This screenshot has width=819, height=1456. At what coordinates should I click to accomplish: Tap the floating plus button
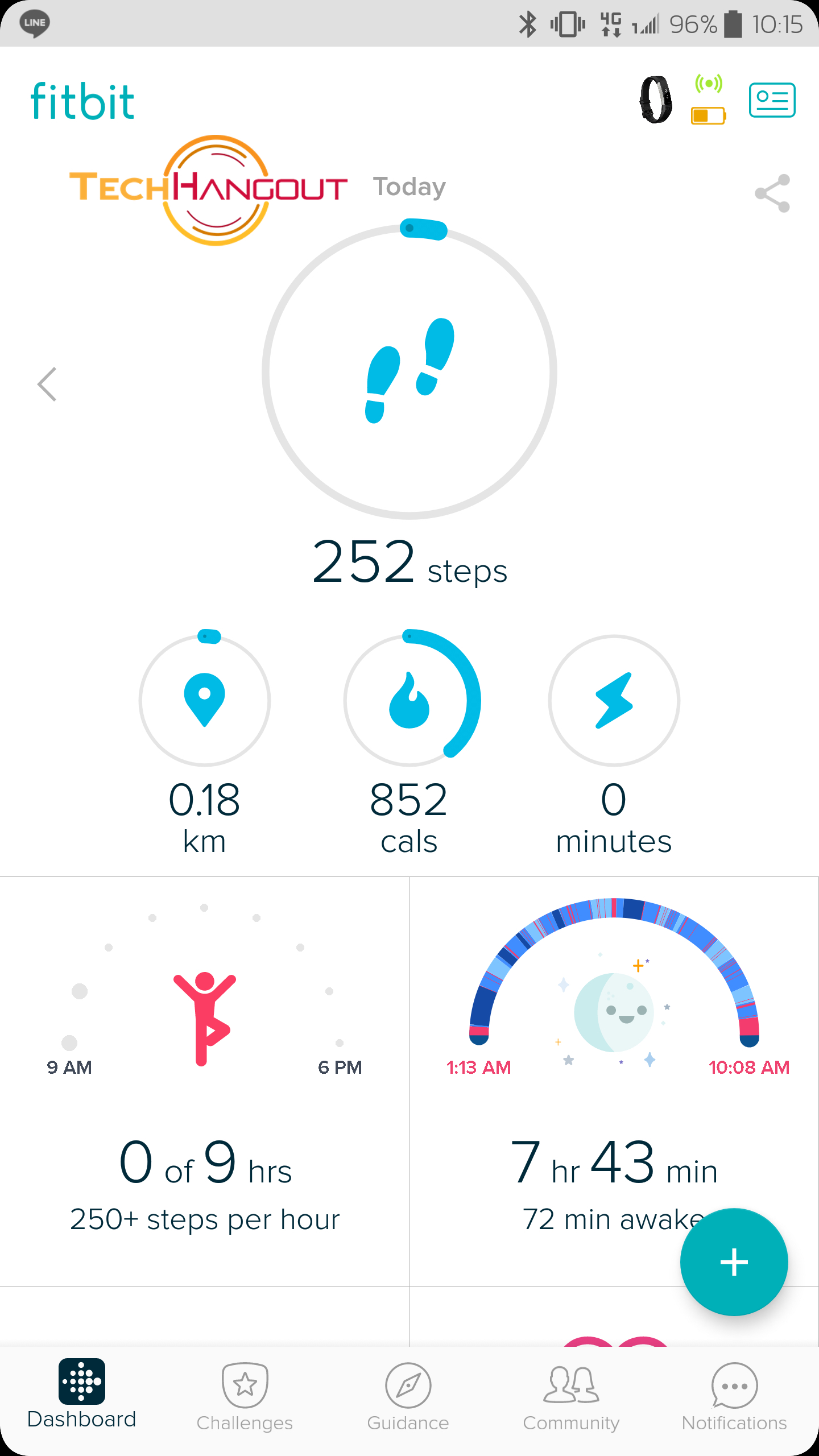734,1262
